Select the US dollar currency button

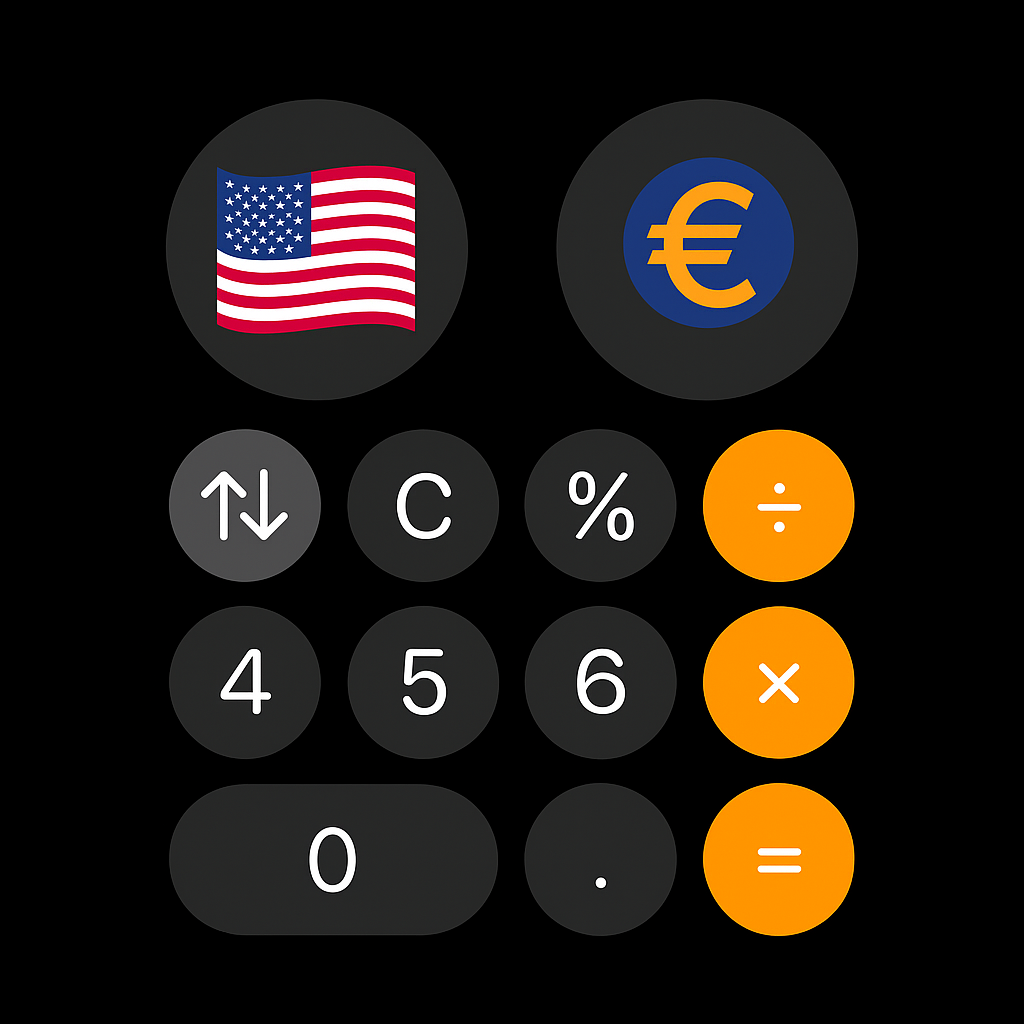316,249
